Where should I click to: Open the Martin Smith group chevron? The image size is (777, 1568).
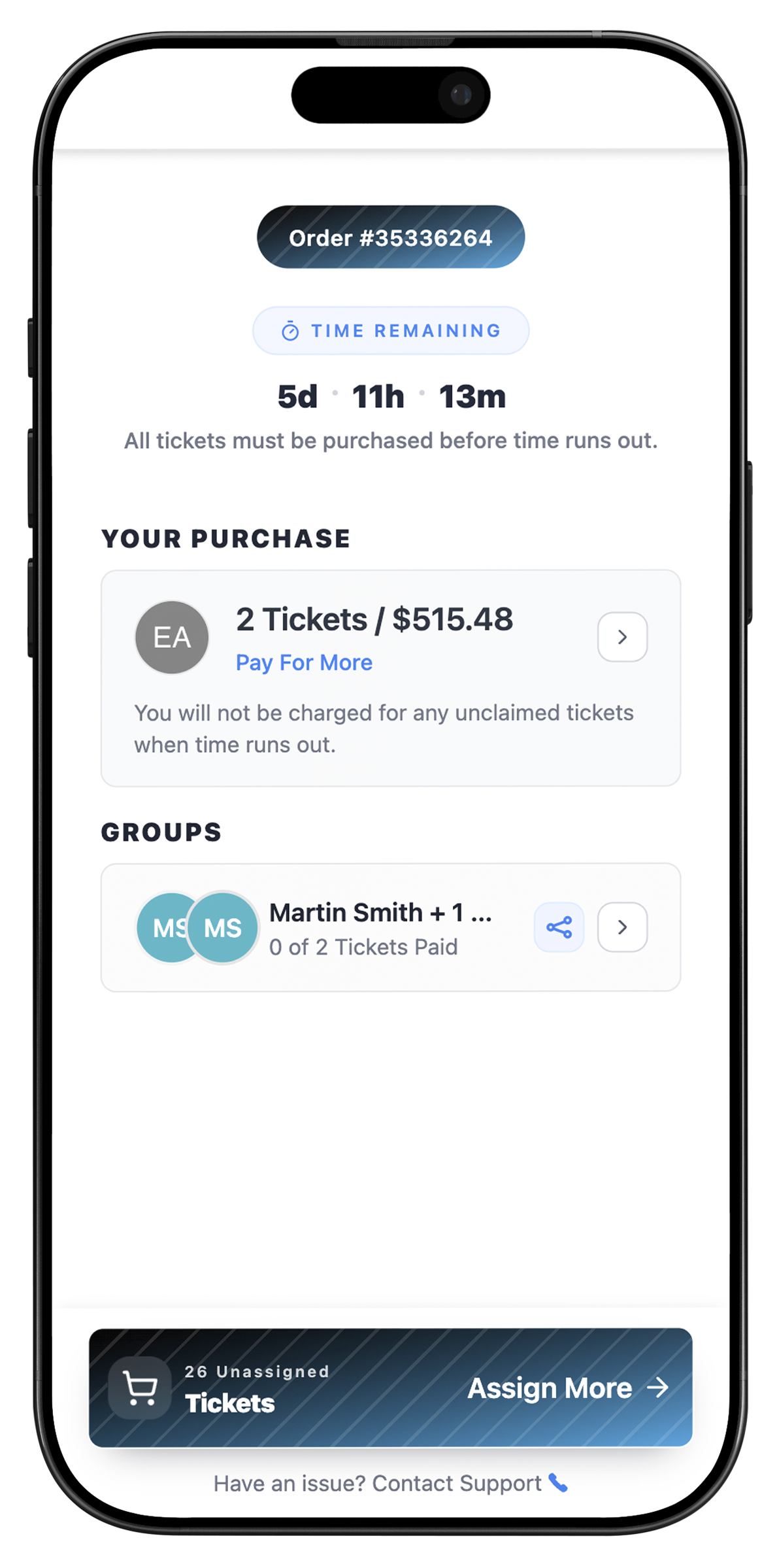622,927
